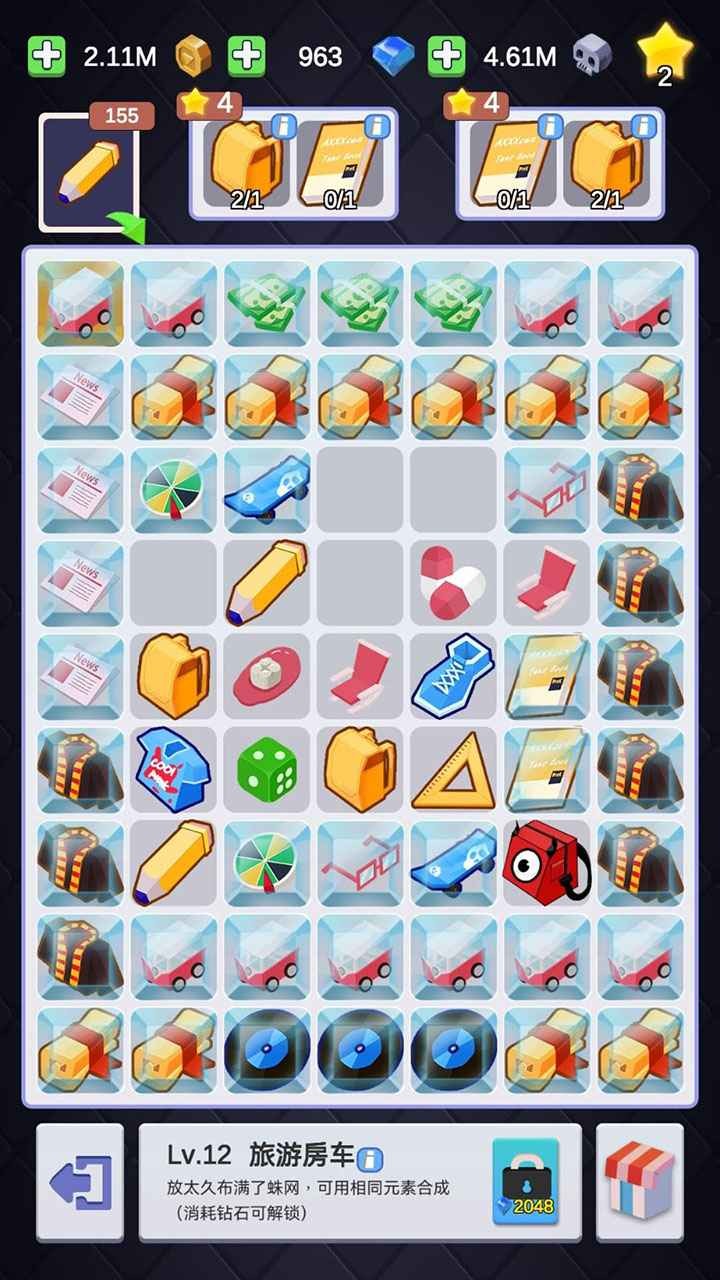Unlock item for 2048 diamonds

tap(526, 1181)
